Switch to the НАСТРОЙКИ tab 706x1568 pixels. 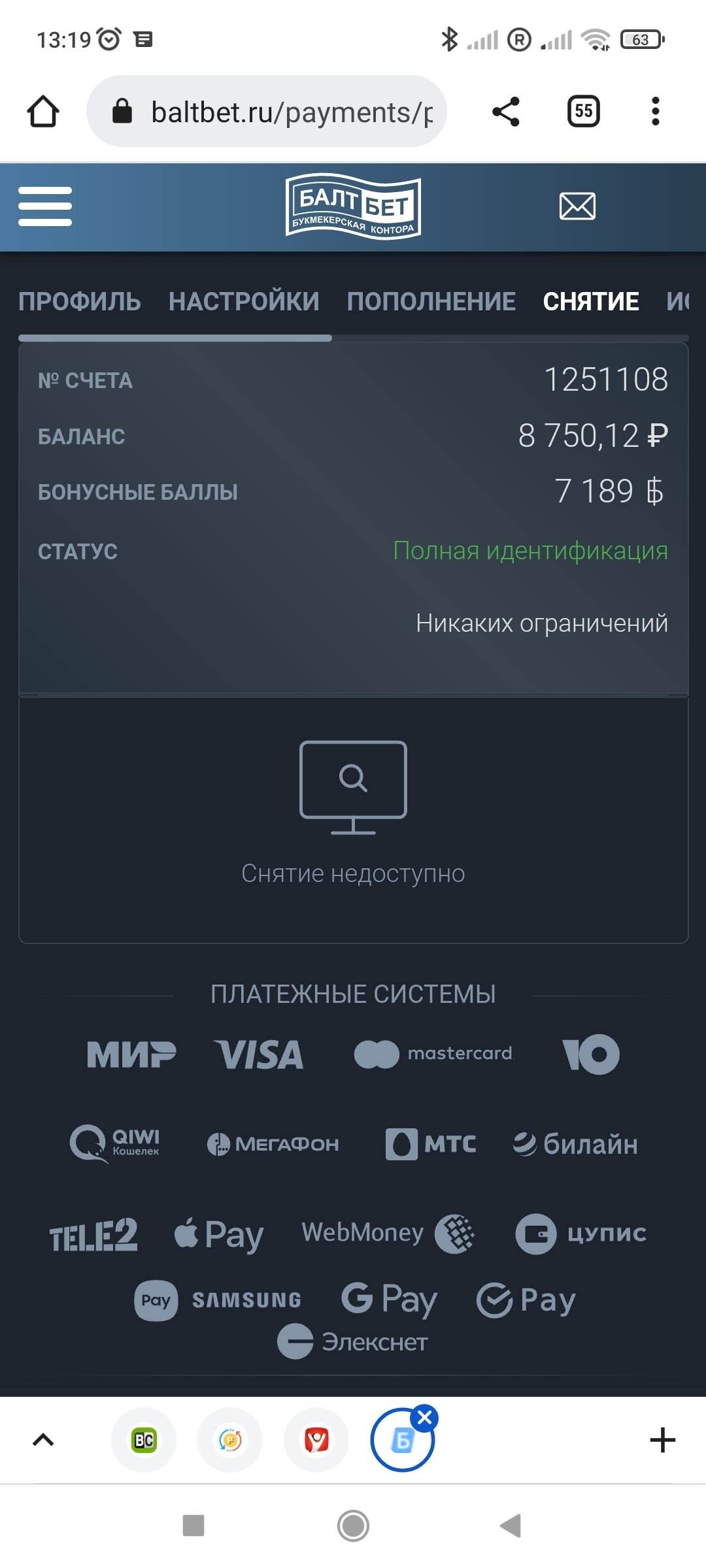[x=244, y=301]
